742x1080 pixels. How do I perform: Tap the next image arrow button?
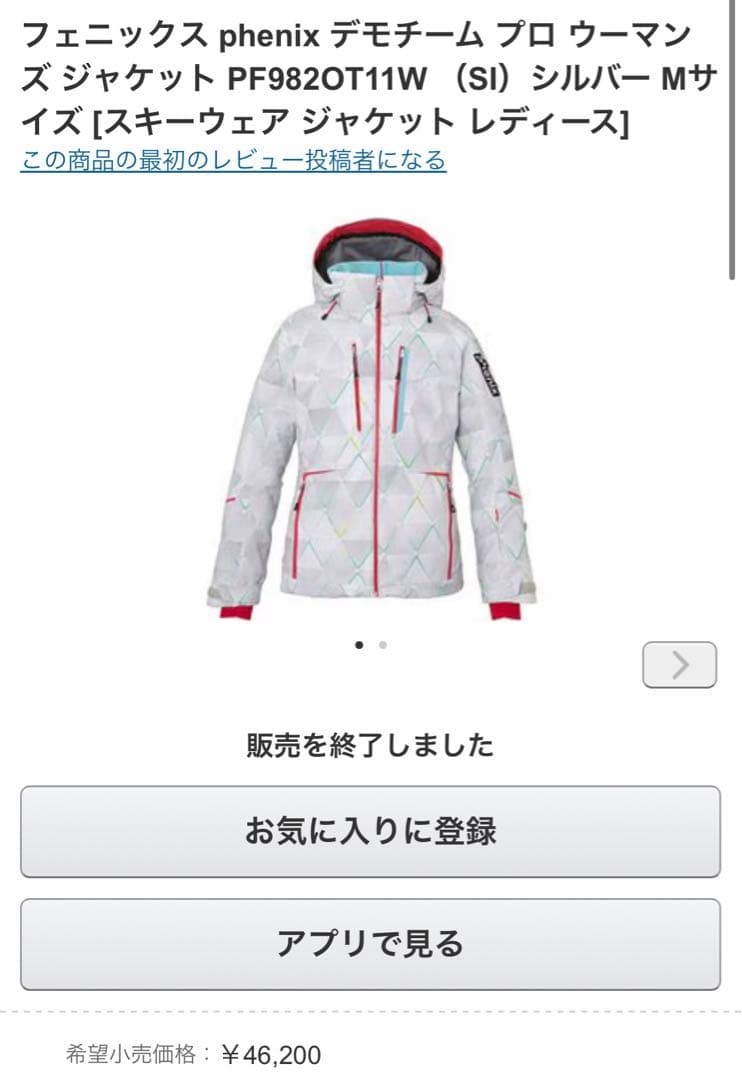point(679,665)
